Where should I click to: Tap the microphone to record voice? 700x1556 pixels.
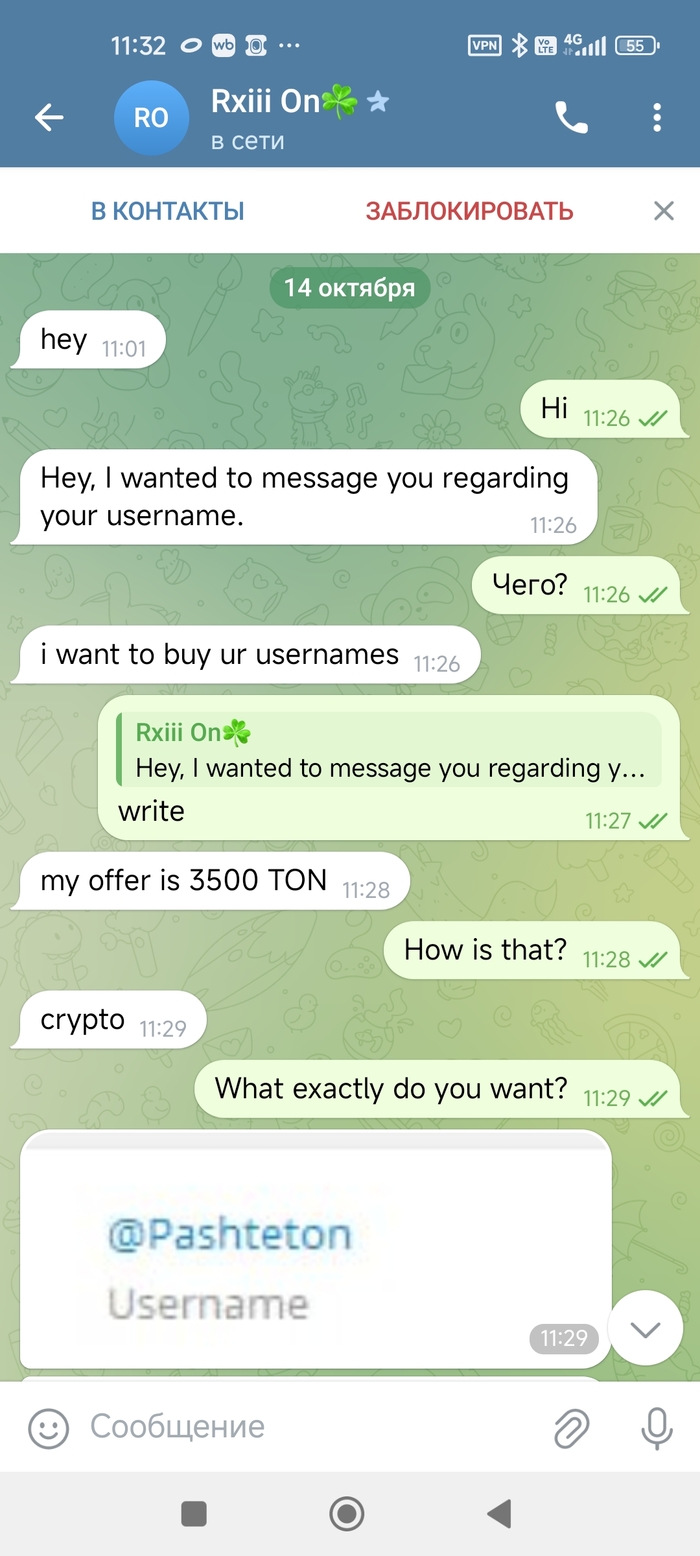tap(657, 1428)
